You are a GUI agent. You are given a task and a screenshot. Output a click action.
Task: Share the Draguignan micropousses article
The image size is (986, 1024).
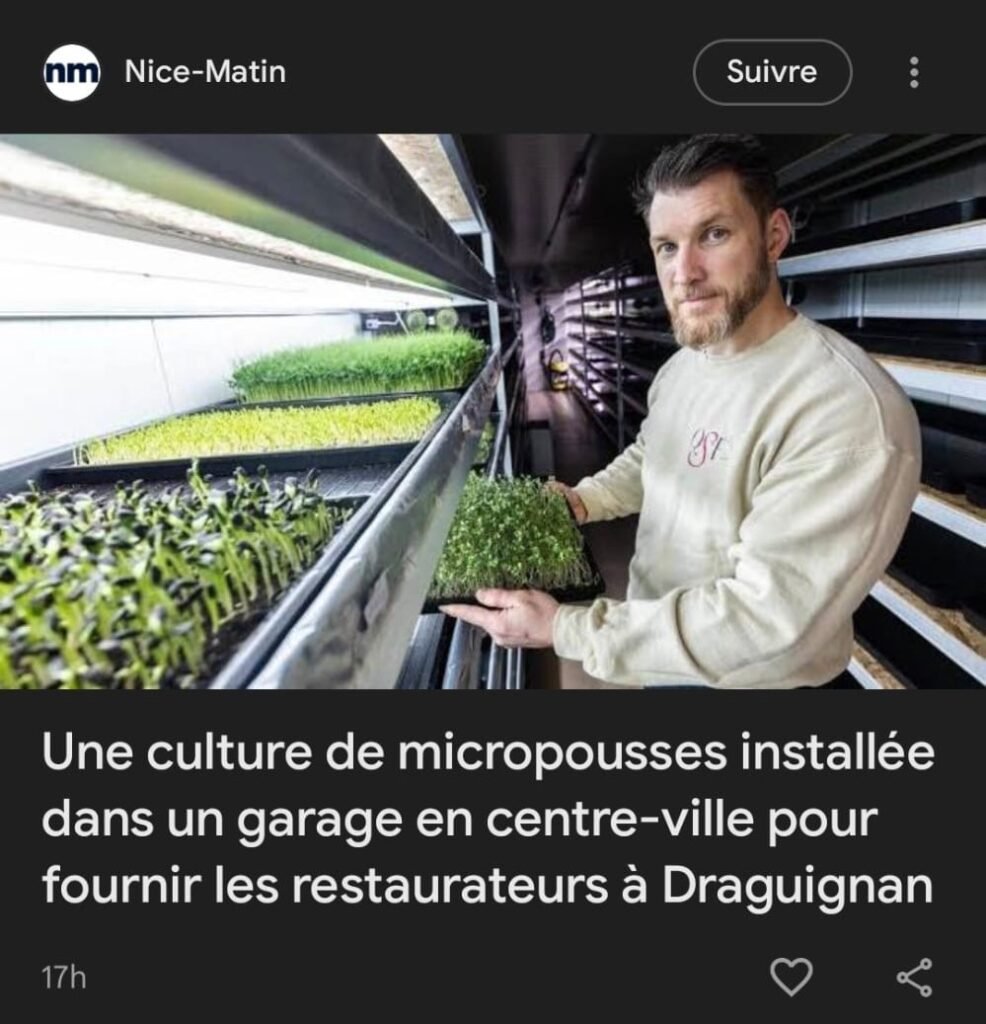pos(914,976)
